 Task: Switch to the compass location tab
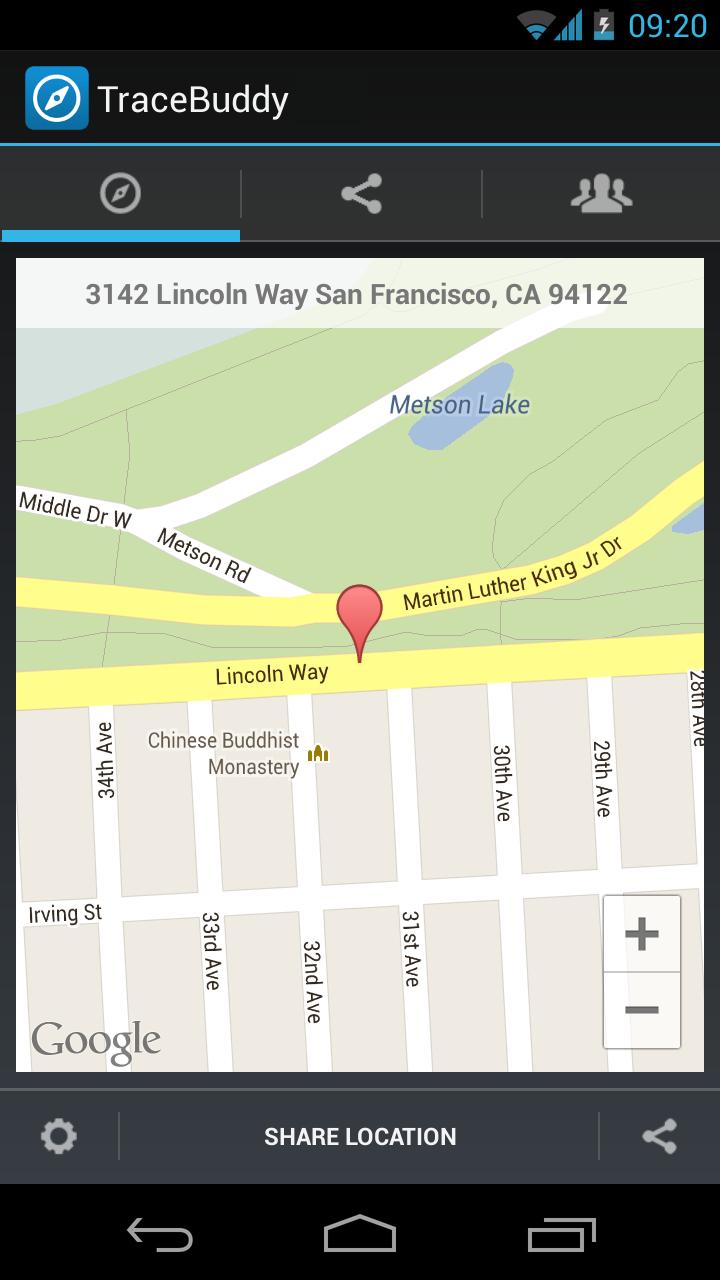pyautogui.click(x=120, y=193)
